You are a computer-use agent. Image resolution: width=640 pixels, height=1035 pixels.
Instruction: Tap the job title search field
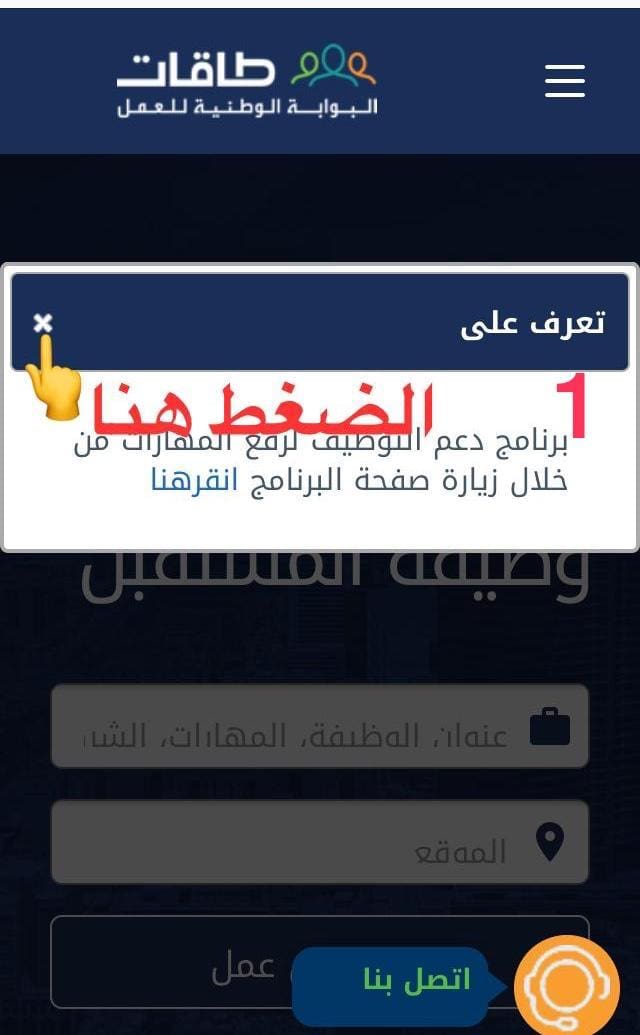pos(320,726)
